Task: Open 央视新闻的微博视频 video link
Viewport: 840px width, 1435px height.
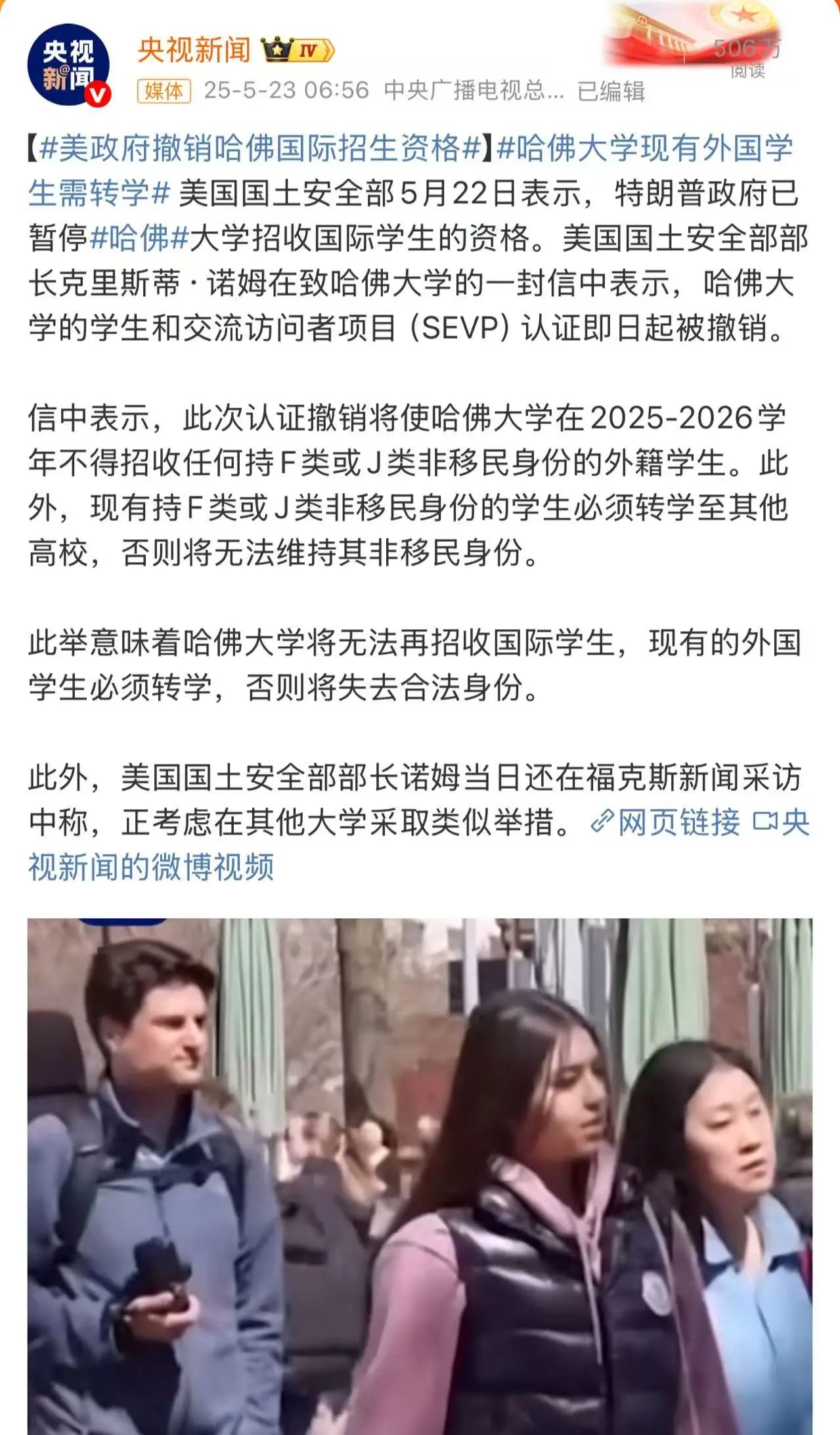Action: (x=419, y=845)
